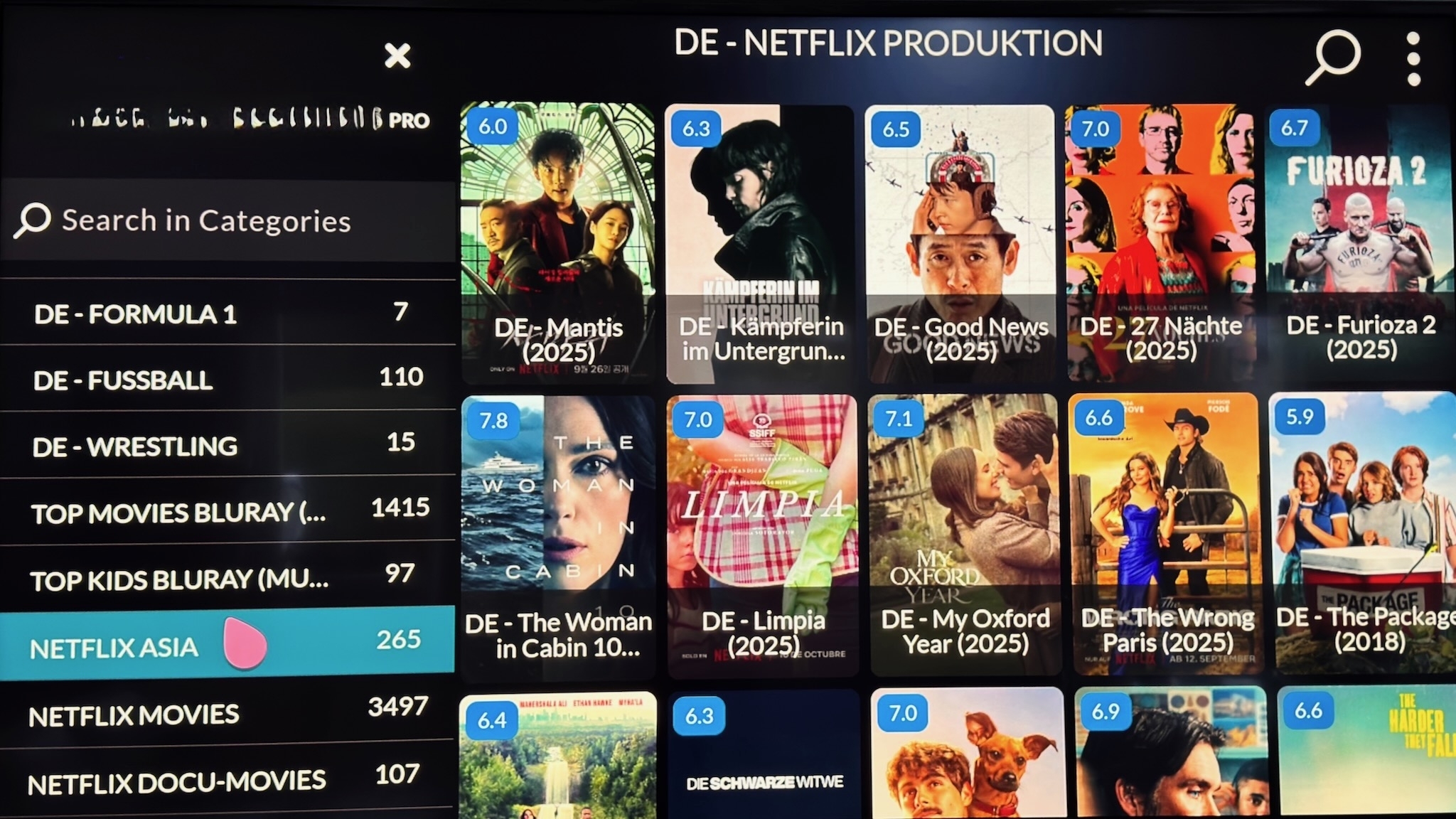Viewport: 1456px width, 819px height.
Task: Open the search magnifier icon
Action: [x=1333, y=57]
